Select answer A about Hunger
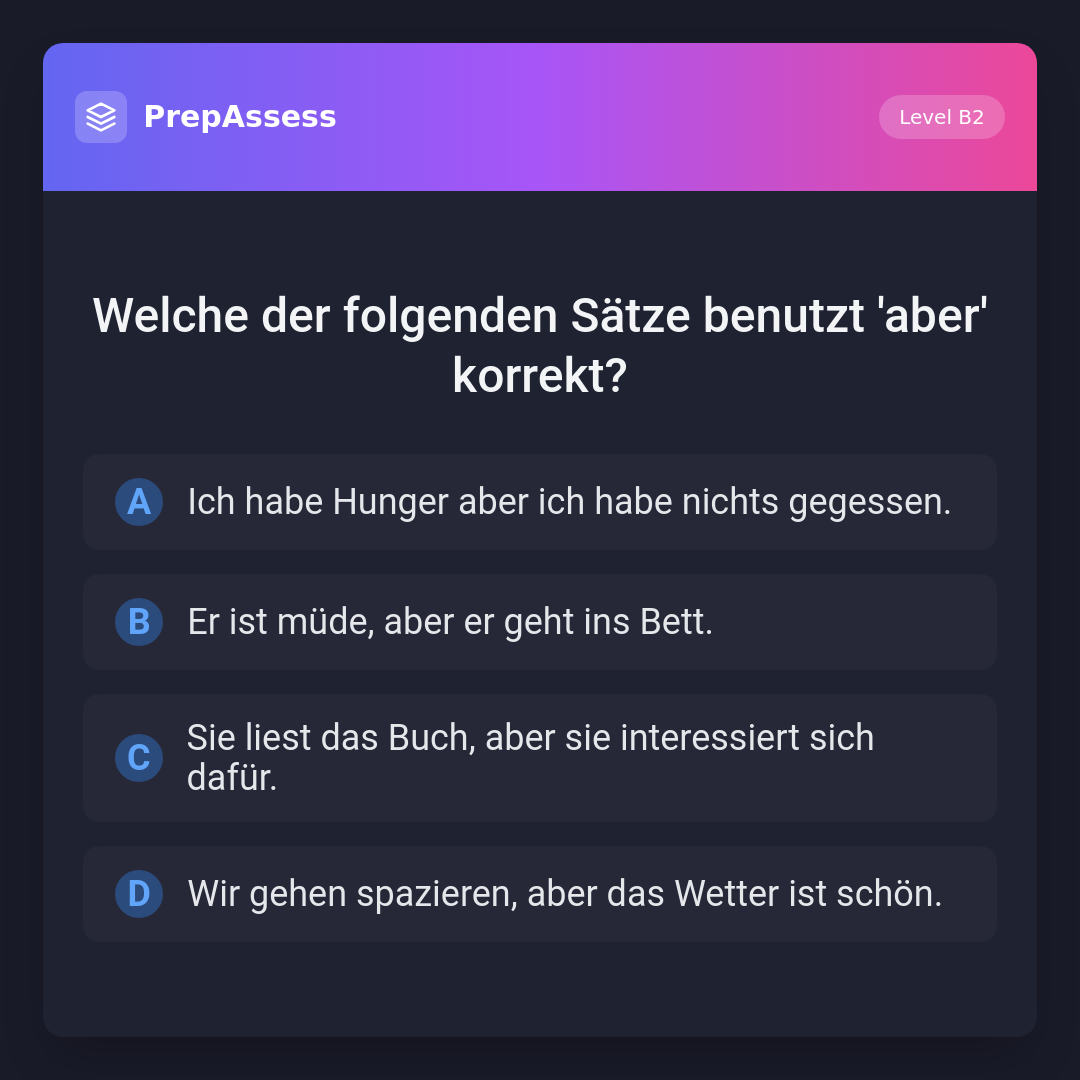 click(x=540, y=502)
